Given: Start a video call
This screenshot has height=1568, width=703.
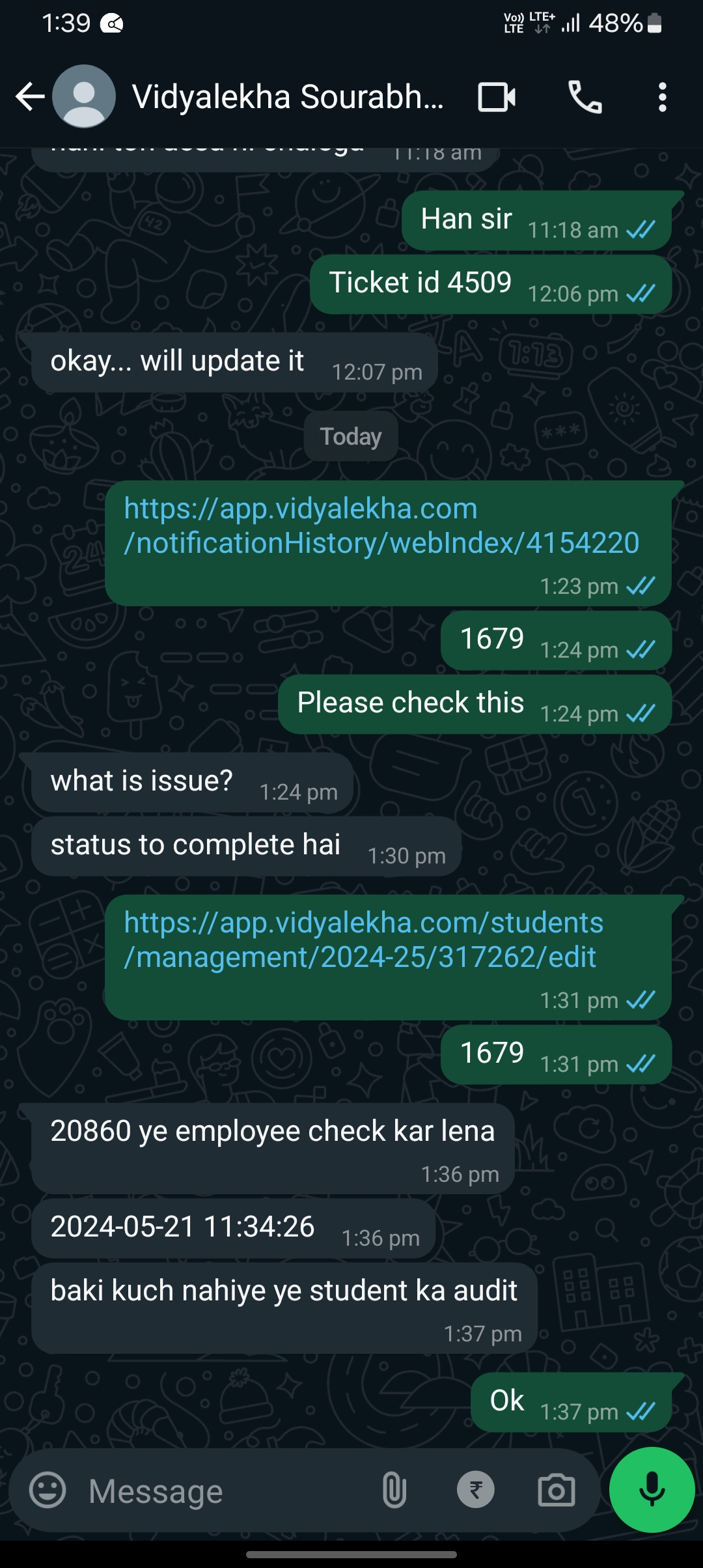Looking at the screenshot, I should [x=497, y=98].
